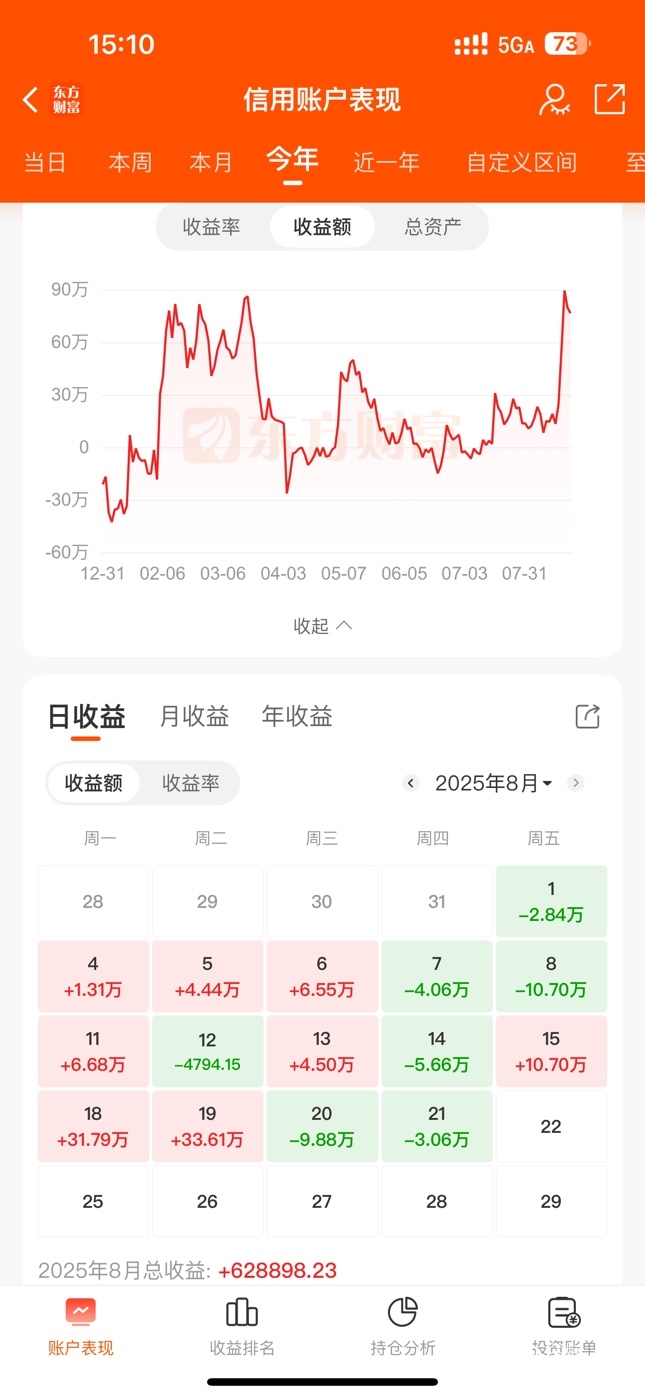Switch calendar to 收益率 display
Screen dimensions: 645x1398
pos(190,783)
